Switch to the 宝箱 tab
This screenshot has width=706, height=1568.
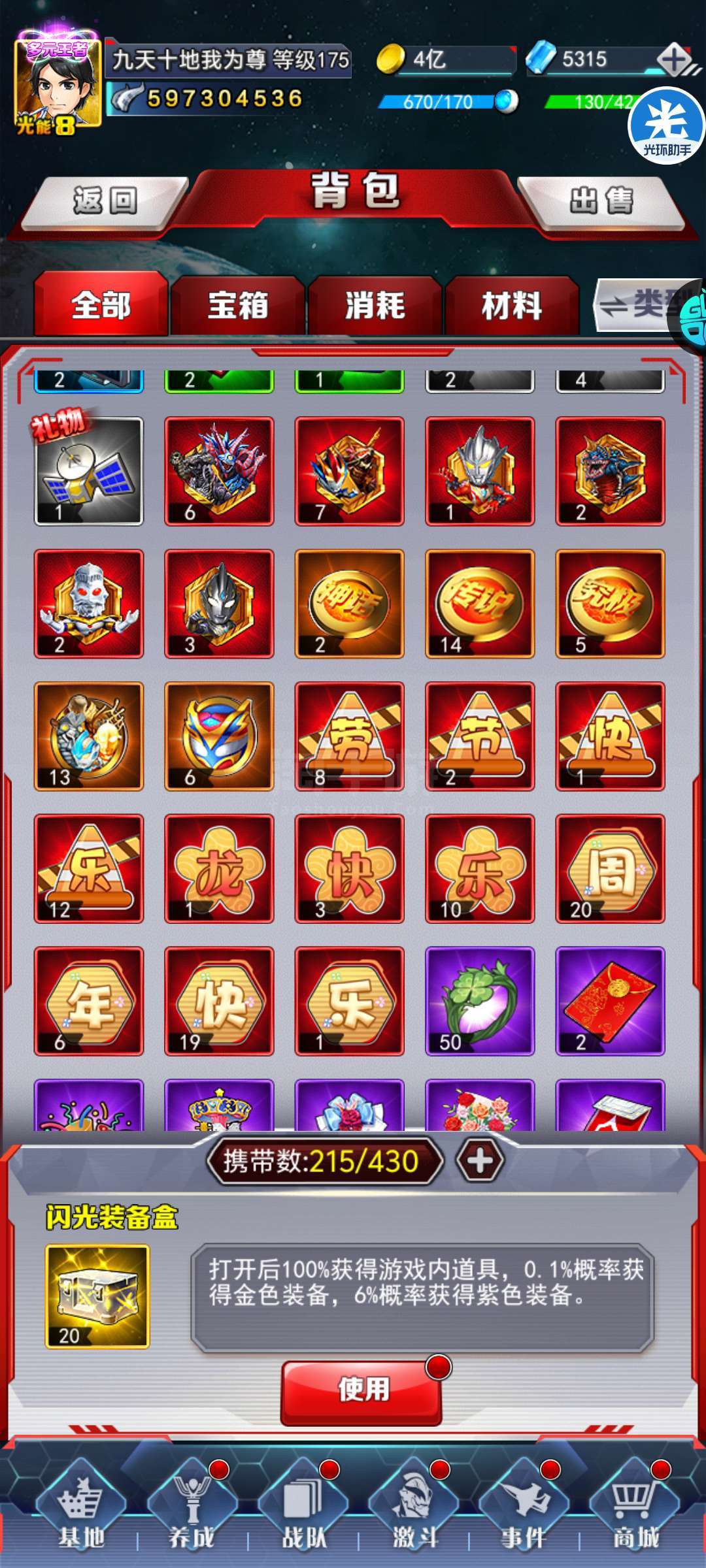click(238, 305)
